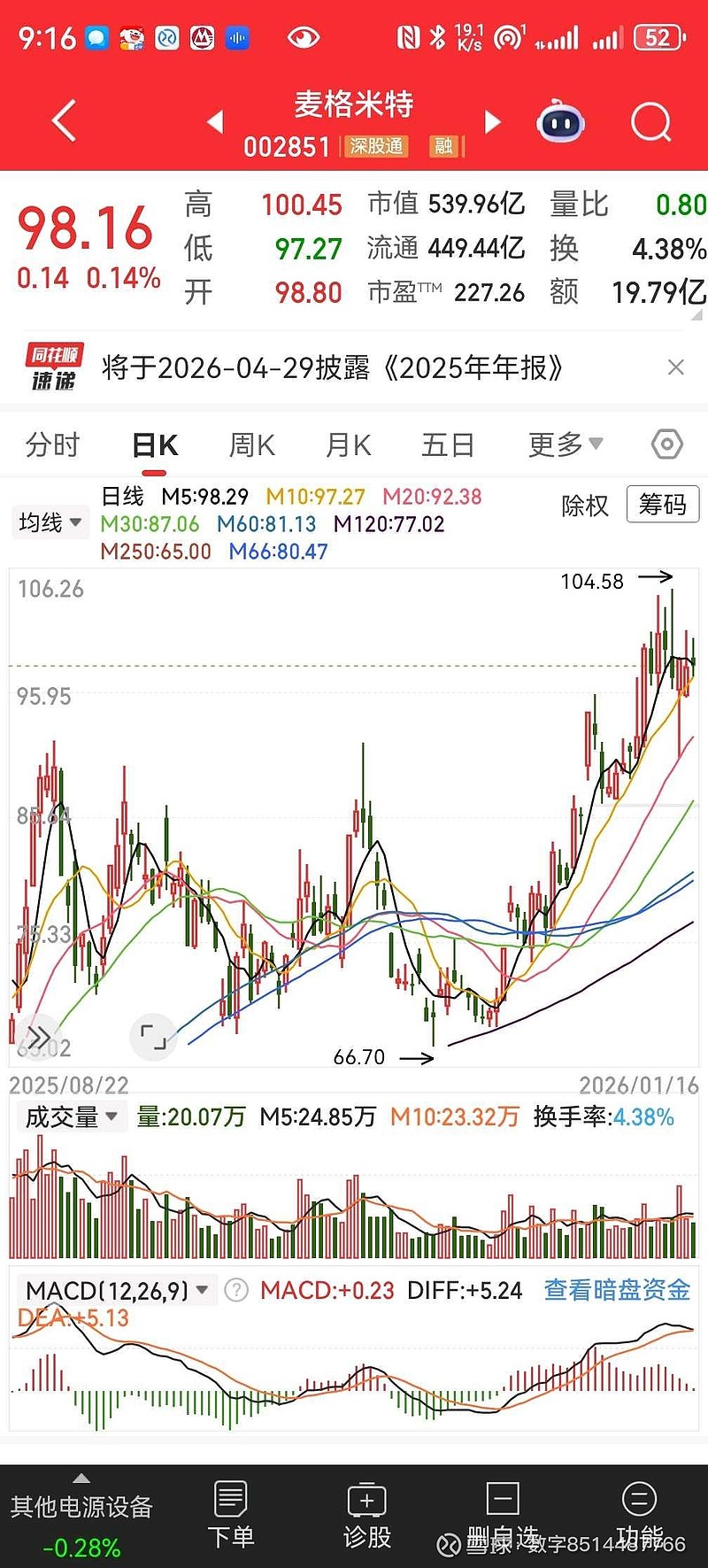
Task: Open the 成交量 volume indicator dropdown
Action: pos(71,1116)
